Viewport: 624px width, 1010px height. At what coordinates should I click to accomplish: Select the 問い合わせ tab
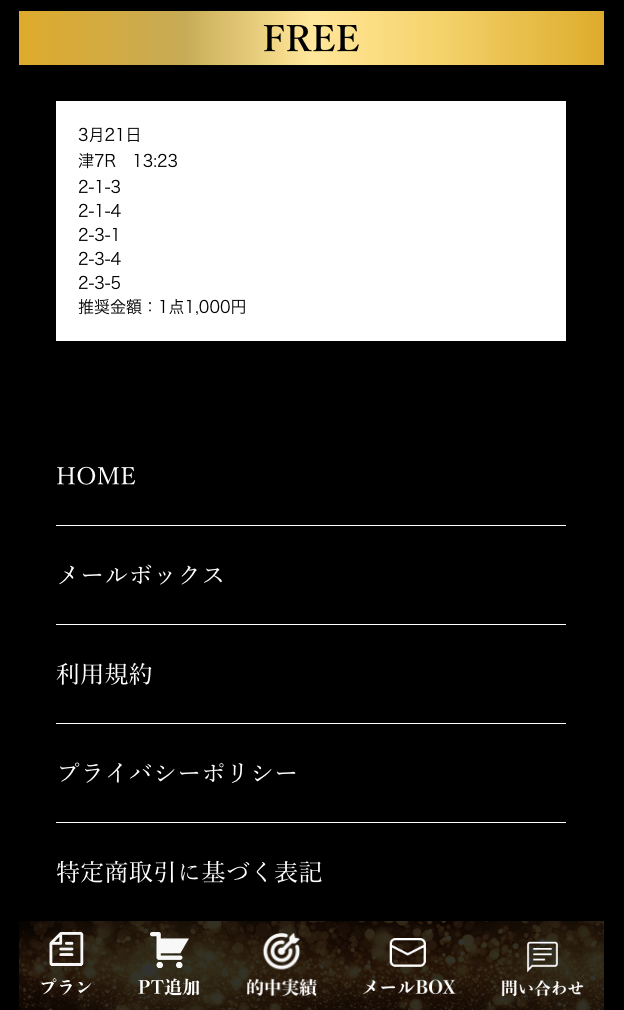point(542,964)
